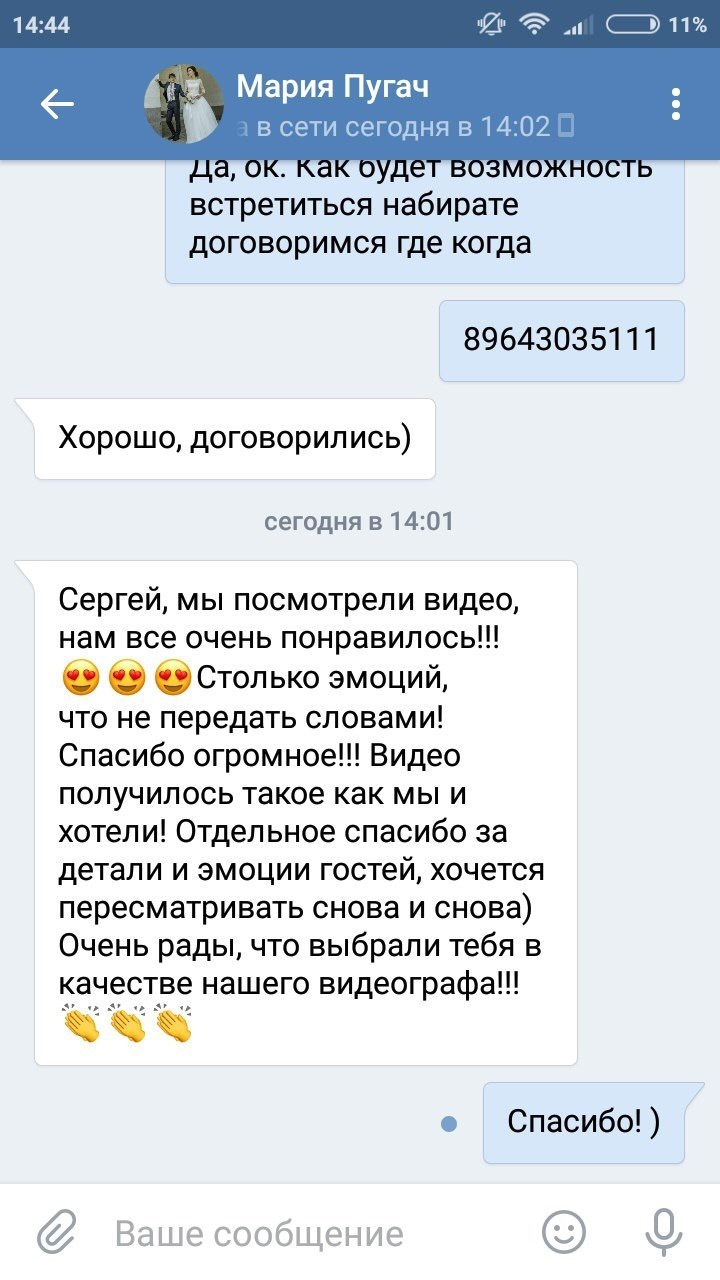This screenshot has height=1280, width=720.
Task: Open Мария Пугач's profile photo
Action: pyautogui.click(x=183, y=104)
